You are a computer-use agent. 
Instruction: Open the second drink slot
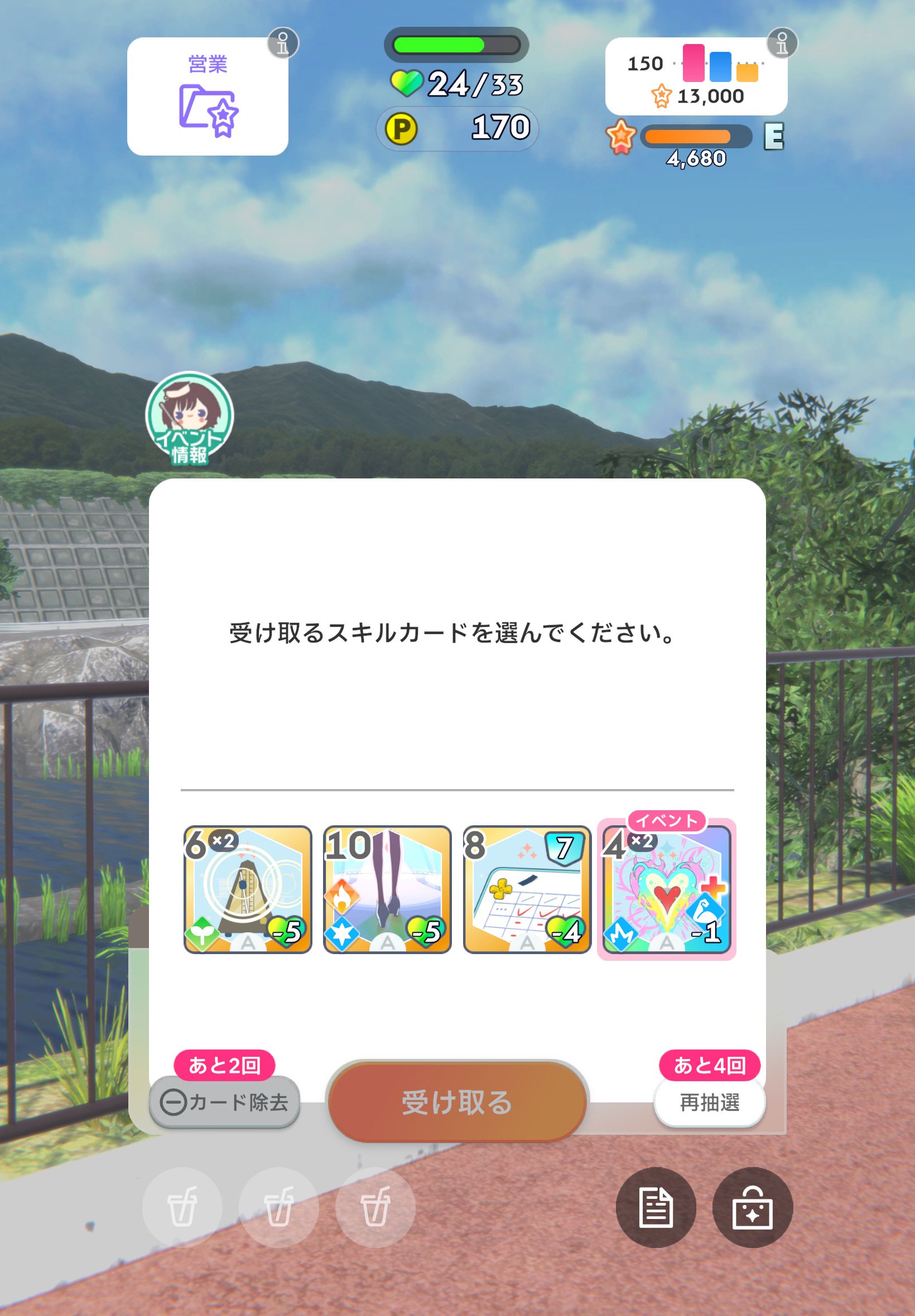tap(278, 1207)
